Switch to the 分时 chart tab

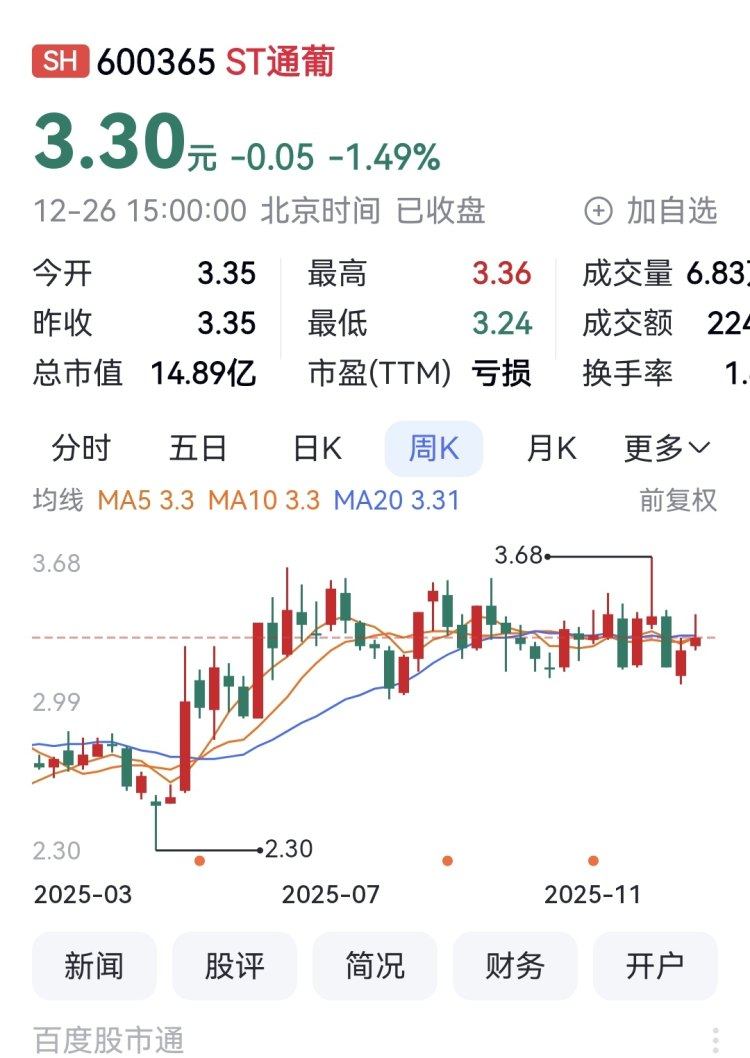click(x=81, y=449)
